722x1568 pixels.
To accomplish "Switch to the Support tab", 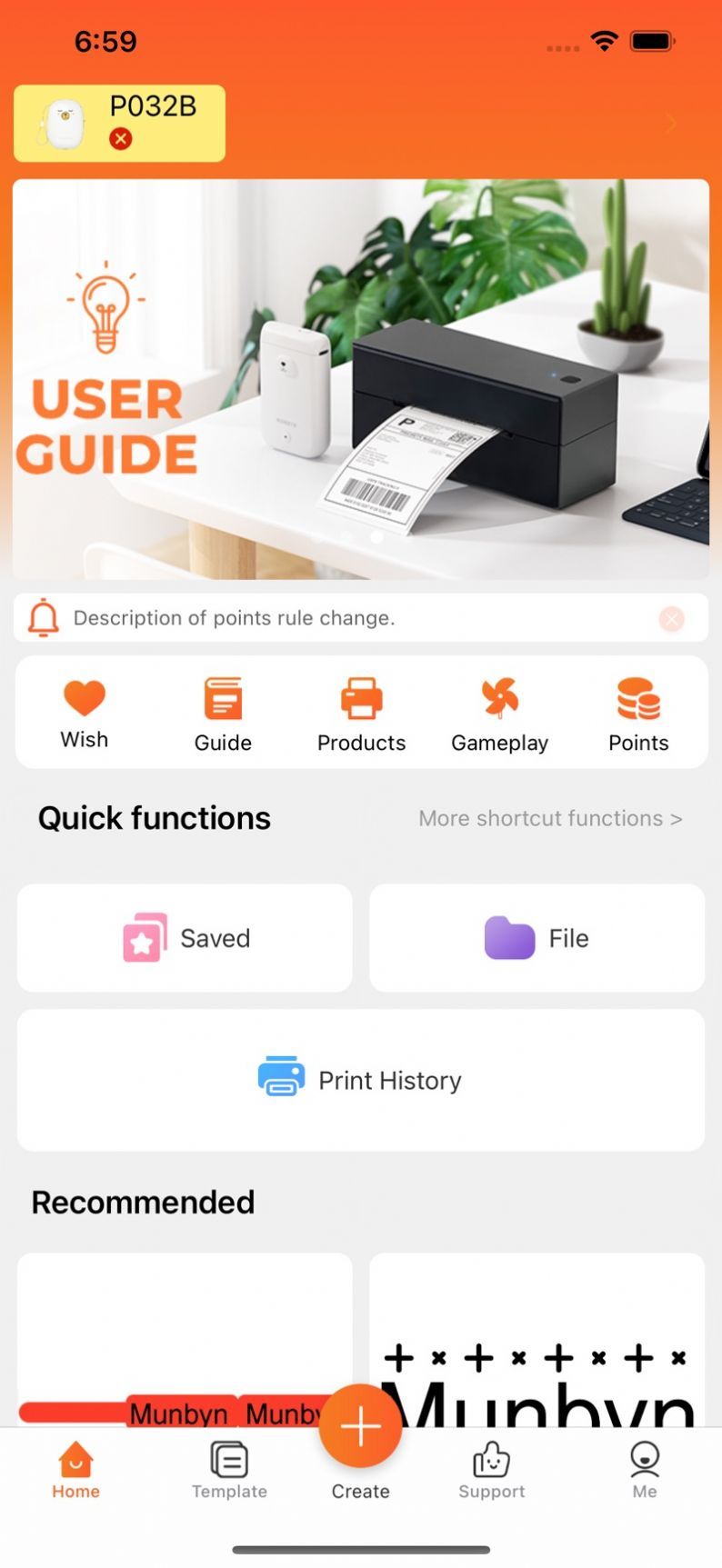I will pos(491,1470).
